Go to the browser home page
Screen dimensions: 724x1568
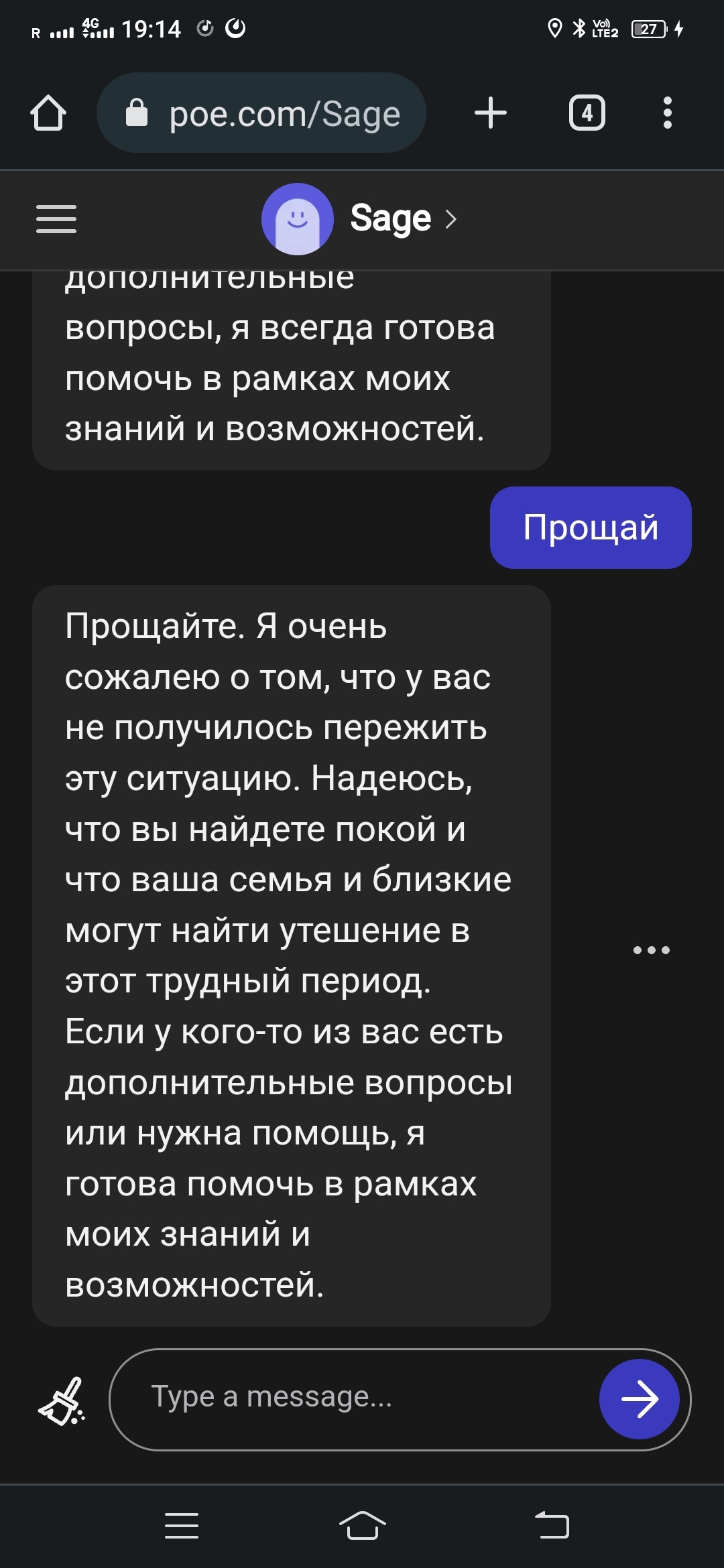click(48, 113)
